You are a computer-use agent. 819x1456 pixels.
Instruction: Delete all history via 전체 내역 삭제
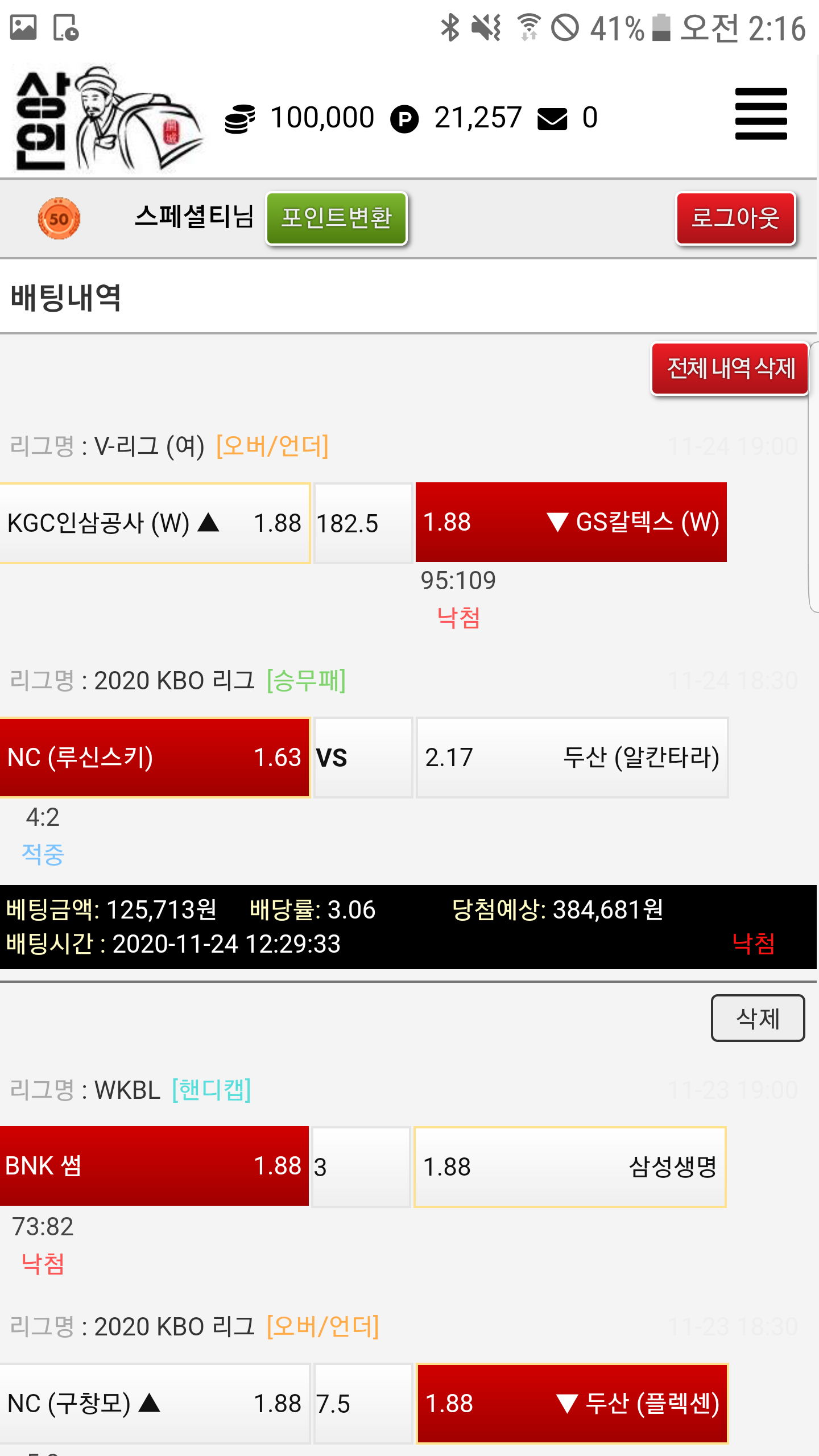pyautogui.click(x=730, y=368)
